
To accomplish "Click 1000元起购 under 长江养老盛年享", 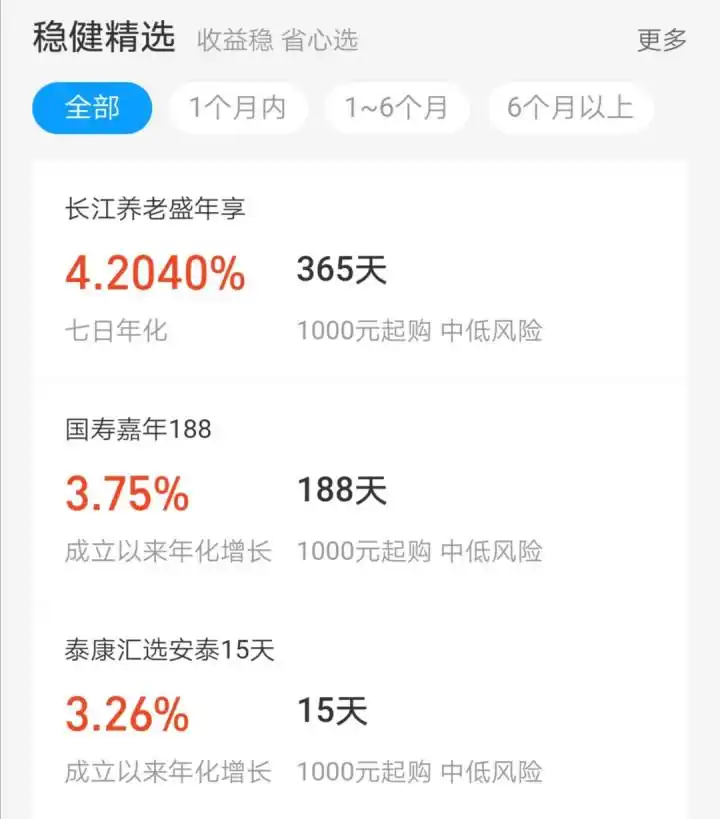I will pos(362,332).
